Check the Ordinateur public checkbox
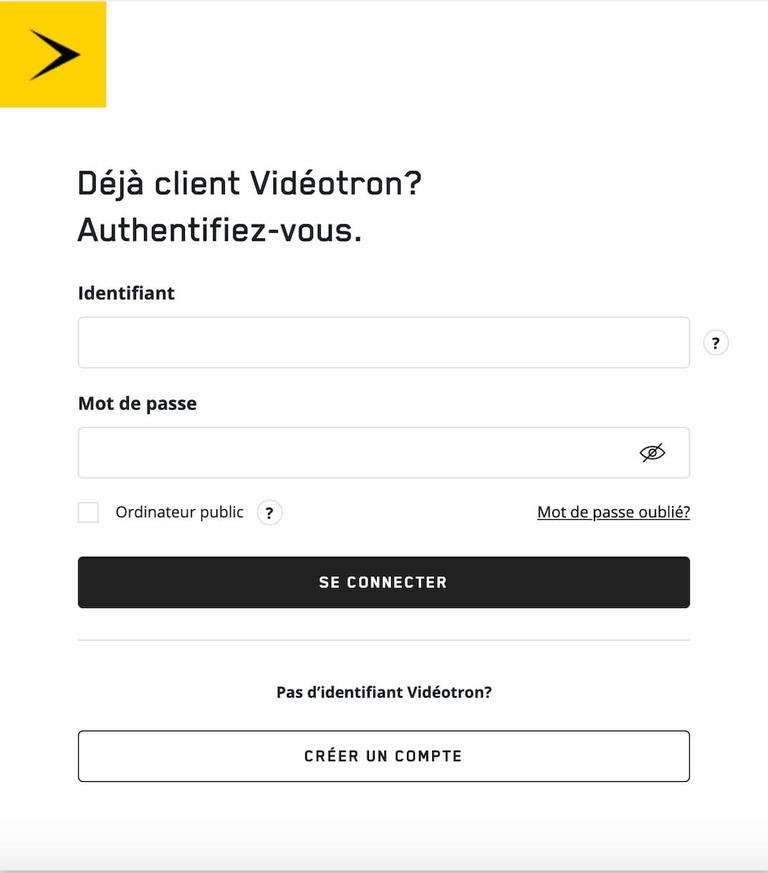Viewport: 768px width, 873px height. point(89,513)
